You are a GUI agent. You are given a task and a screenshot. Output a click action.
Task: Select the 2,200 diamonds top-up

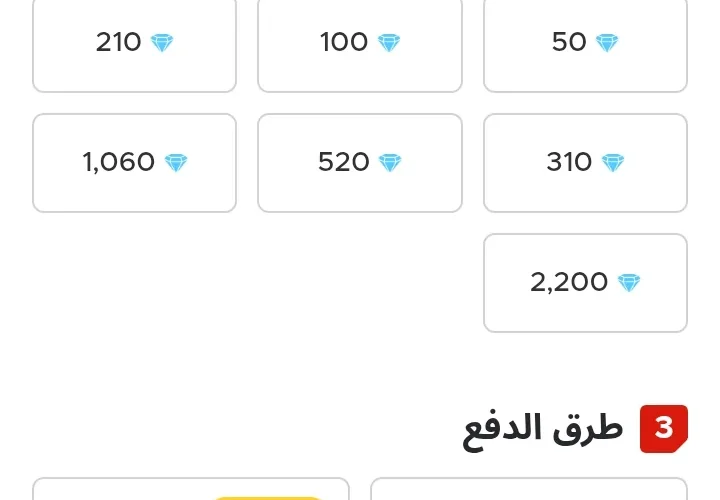click(585, 282)
